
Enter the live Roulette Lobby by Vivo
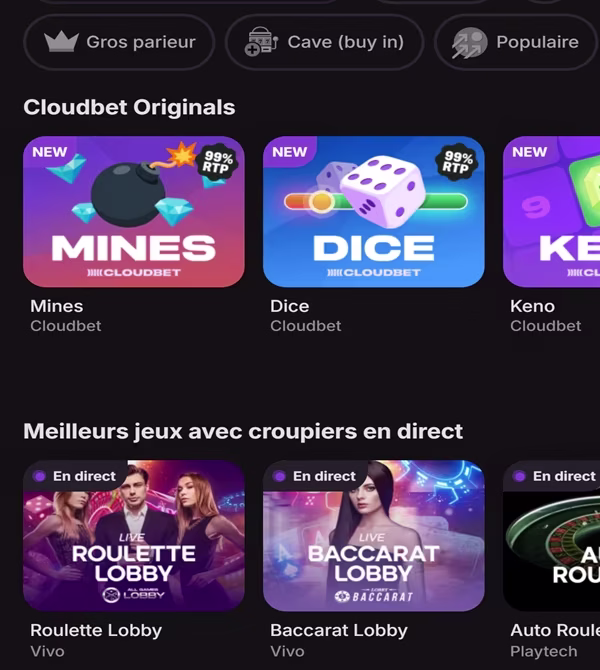tap(133, 536)
